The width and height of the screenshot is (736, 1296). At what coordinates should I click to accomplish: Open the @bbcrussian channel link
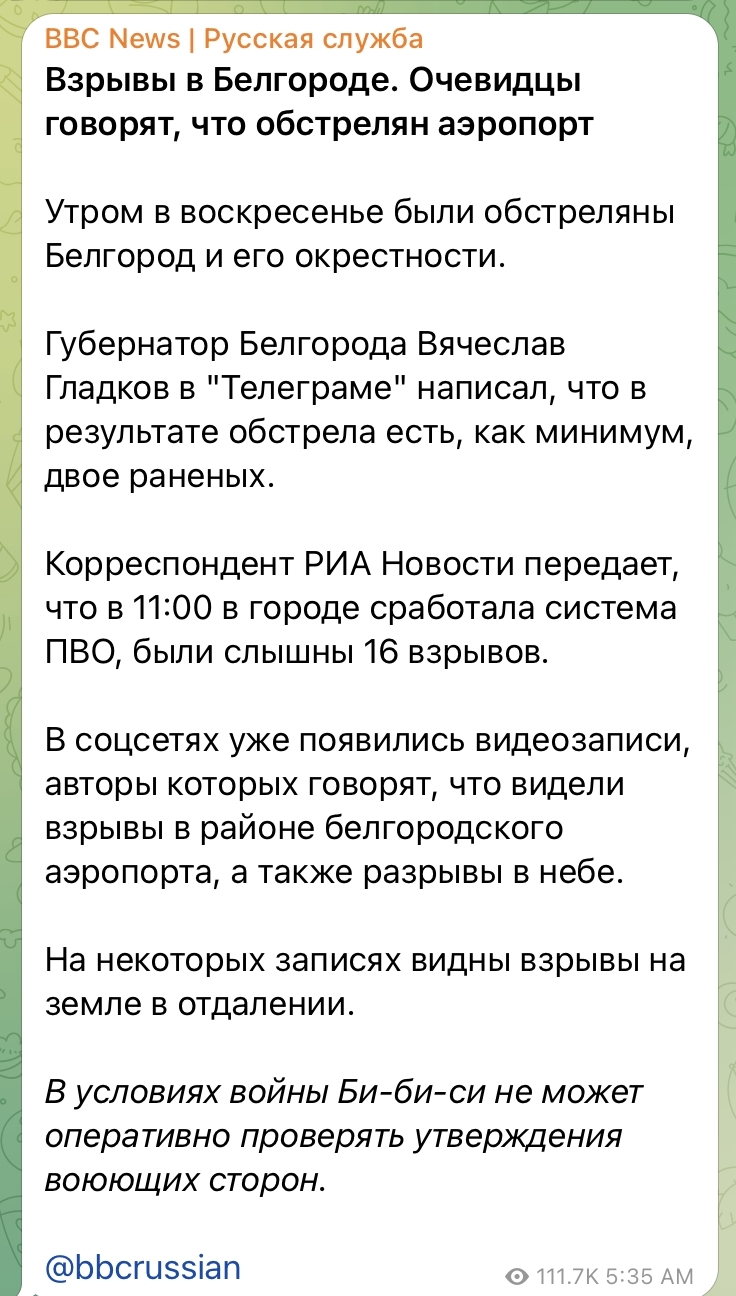pyautogui.click(x=143, y=1267)
